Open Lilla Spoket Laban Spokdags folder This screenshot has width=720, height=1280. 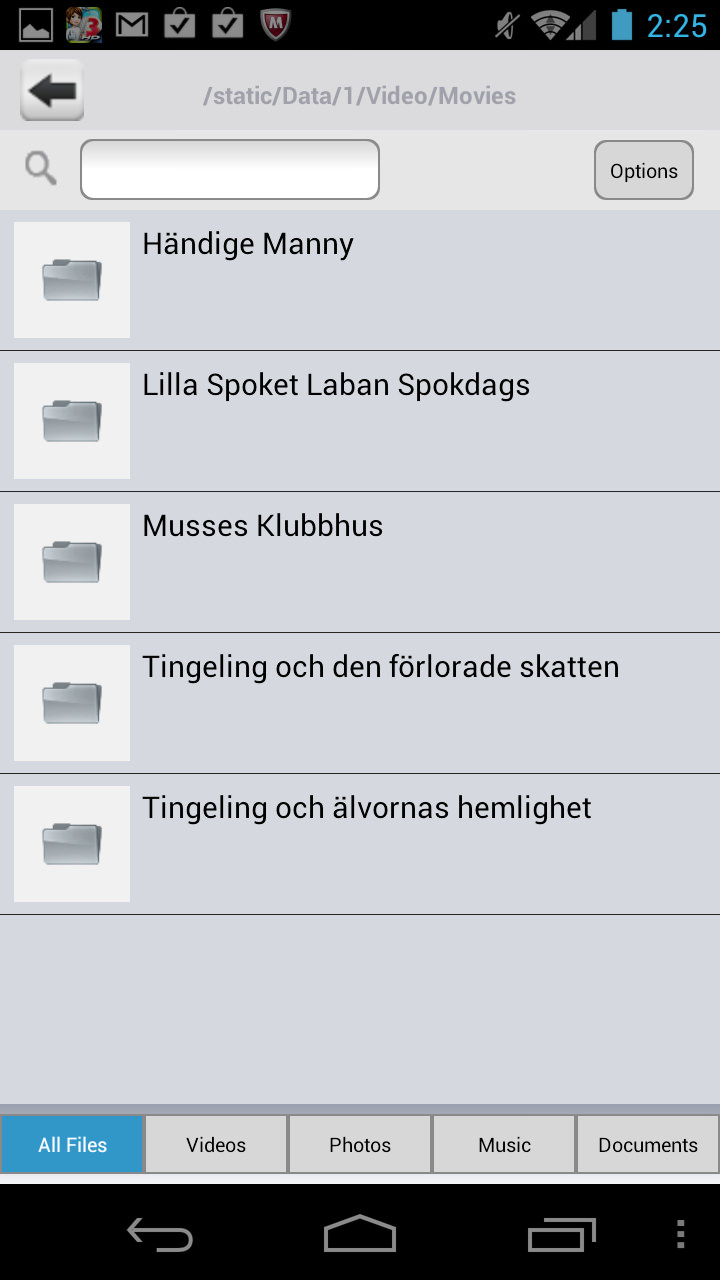360,421
